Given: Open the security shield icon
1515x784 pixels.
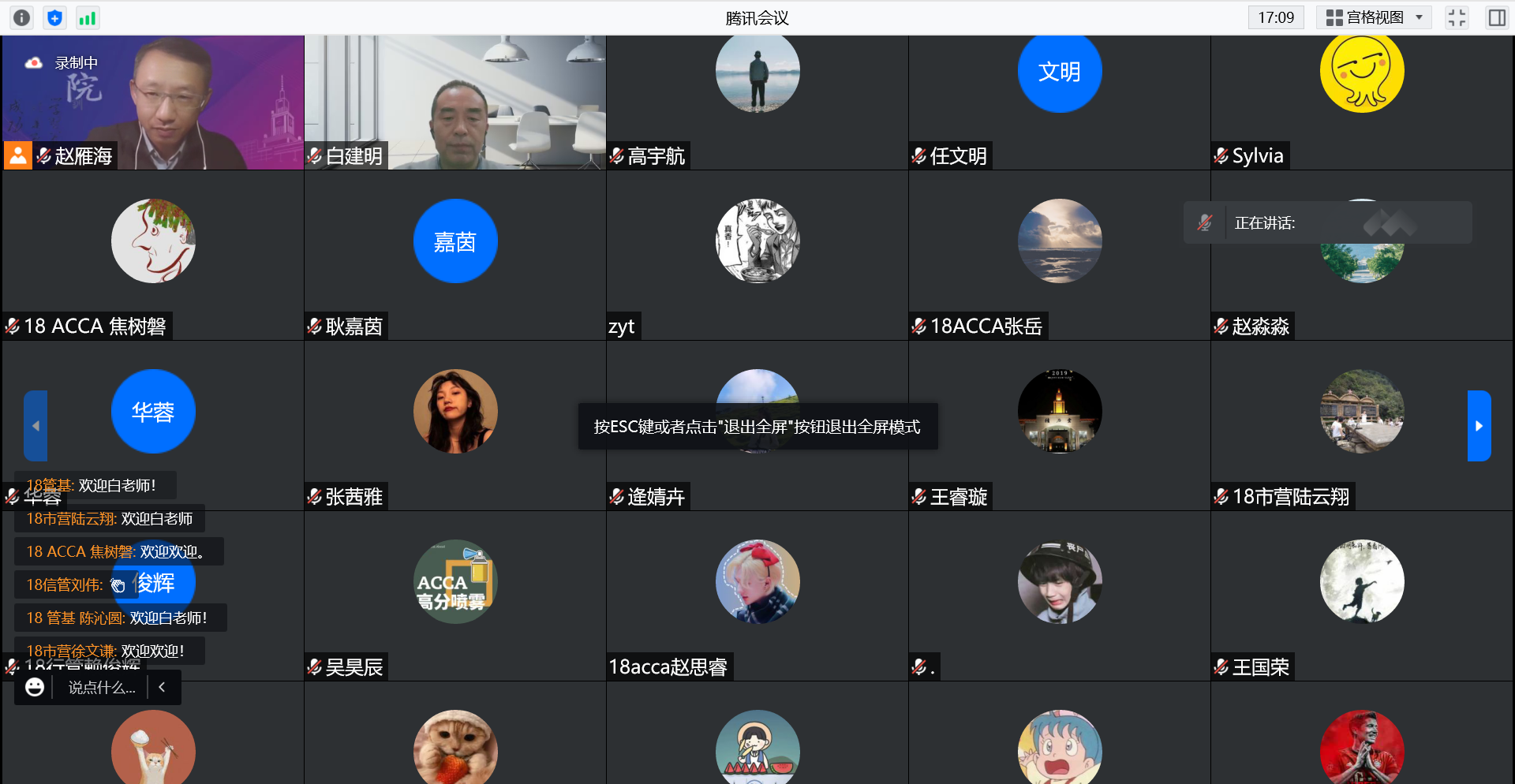Looking at the screenshot, I should click(54, 17).
